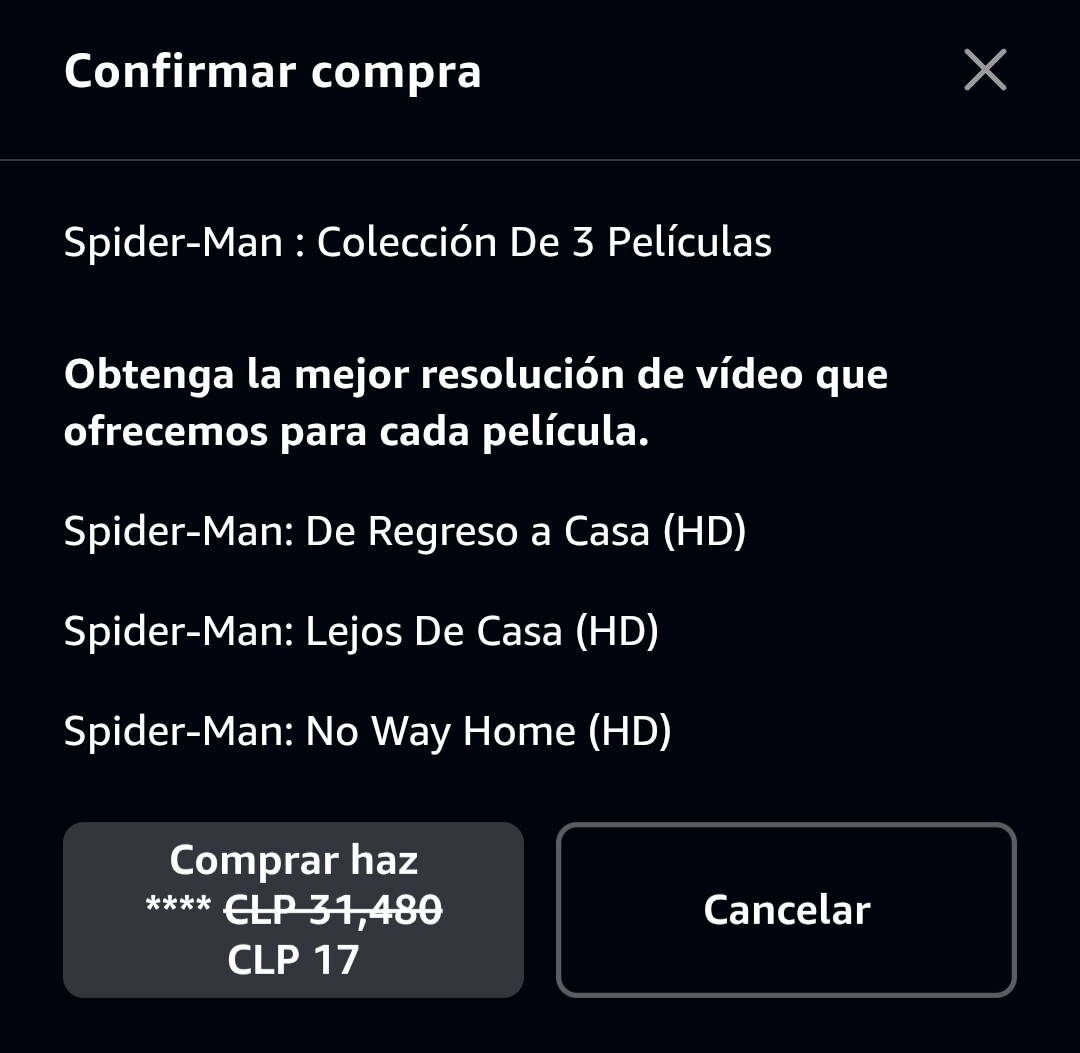1080x1053 pixels.
Task: Tap Cancelar to abort purchase
Action: [x=786, y=910]
